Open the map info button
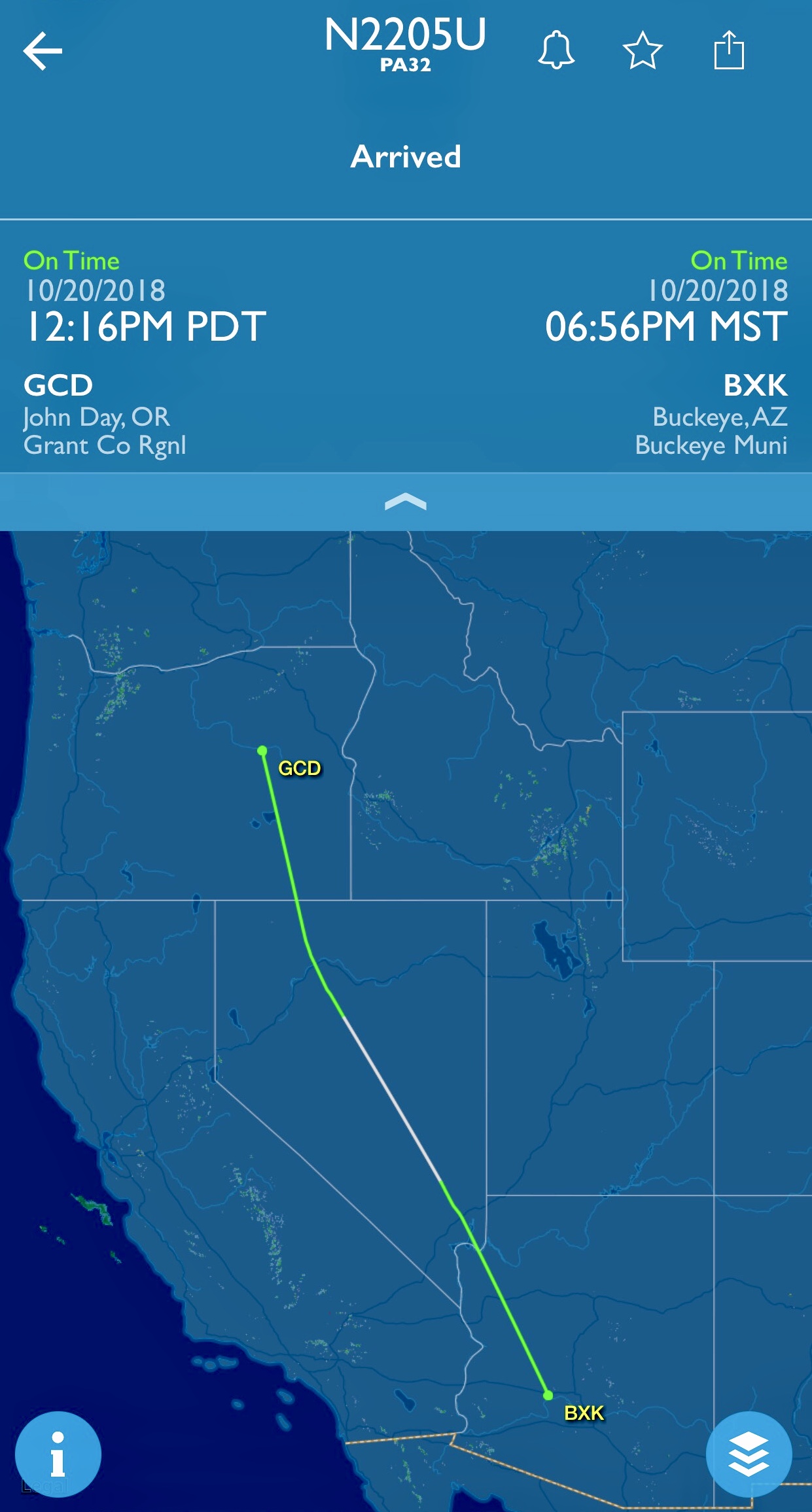The height and width of the screenshot is (1512, 812). 58,1453
